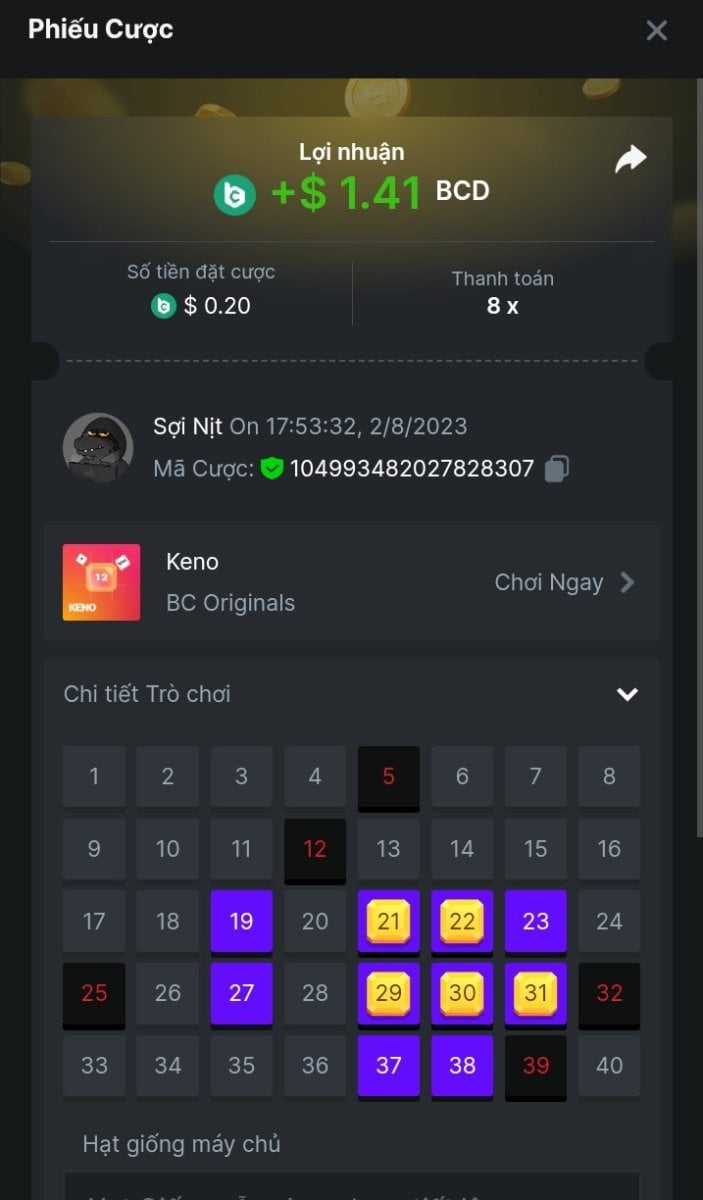Collapse the Chi tiết Trò chơi section
This screenshot has width=703, height=1200.
click(627, 694)
